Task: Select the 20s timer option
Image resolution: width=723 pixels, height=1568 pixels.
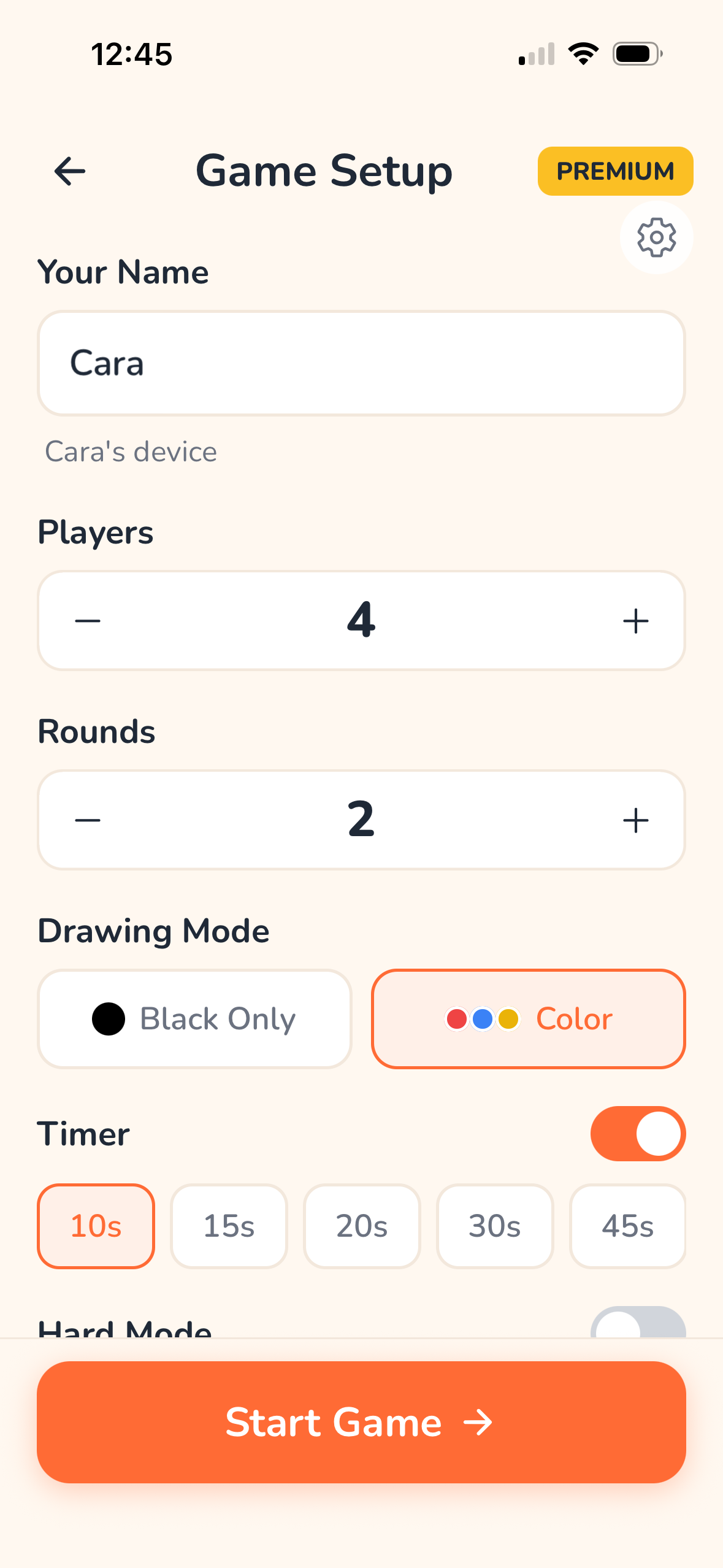Action: coord(362,1226)
